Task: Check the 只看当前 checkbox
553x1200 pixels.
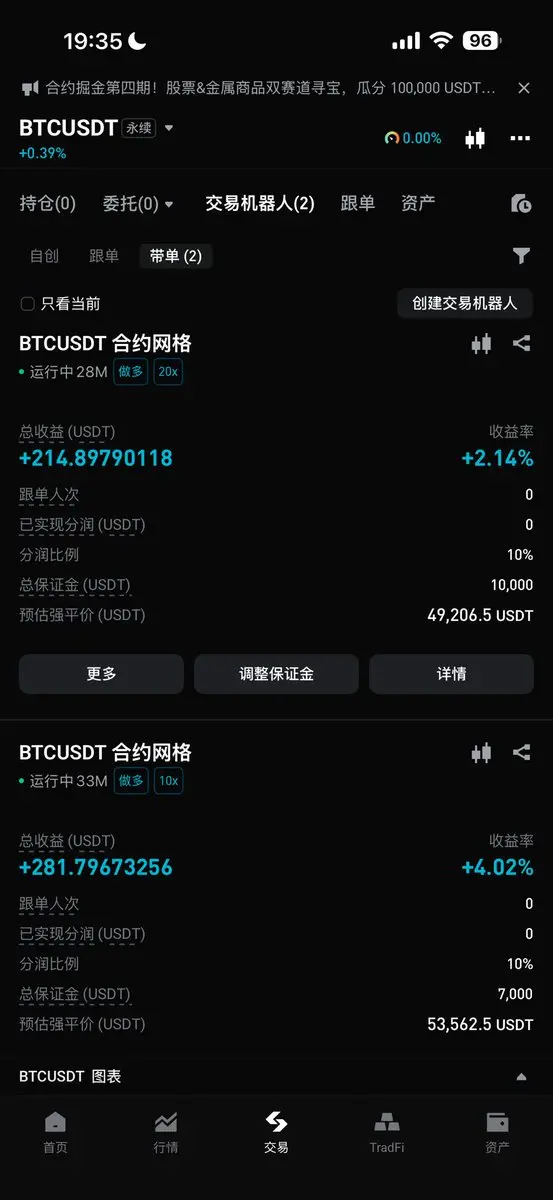Action: pos(28,303)
